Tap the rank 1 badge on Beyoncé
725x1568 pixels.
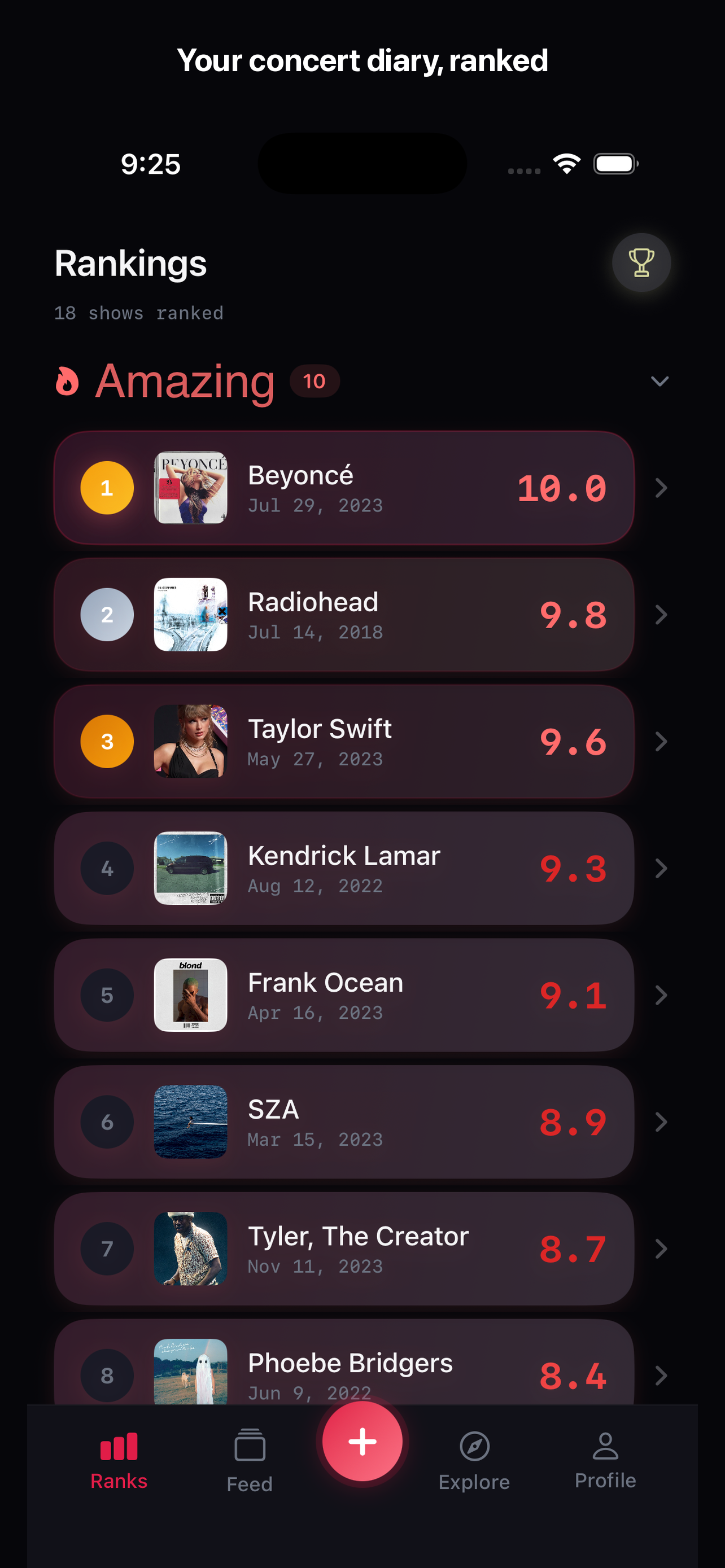107,488
